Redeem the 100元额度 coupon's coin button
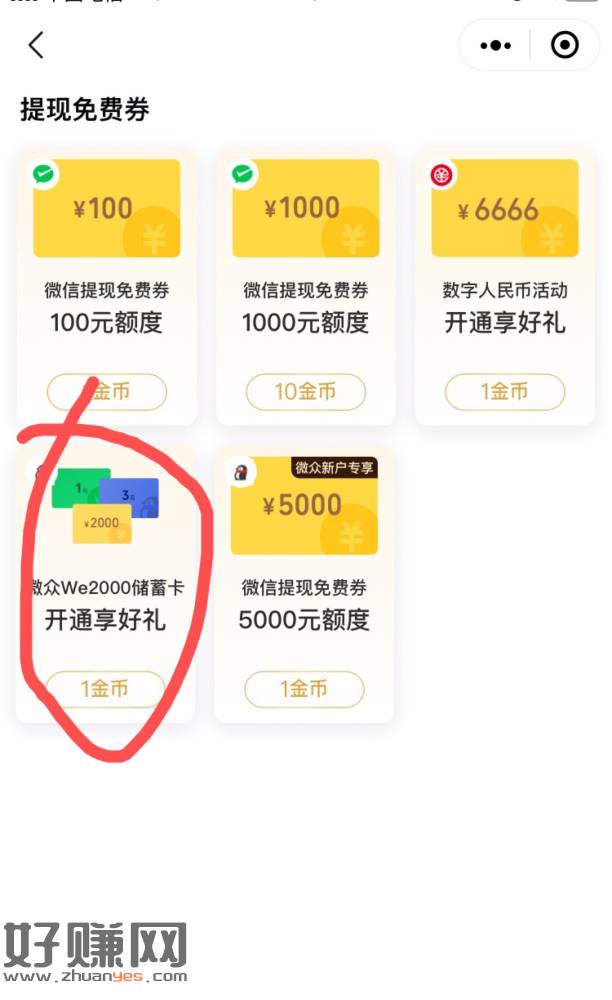The width and height of the screenshot is (612, 1000). tap(106, 392)
